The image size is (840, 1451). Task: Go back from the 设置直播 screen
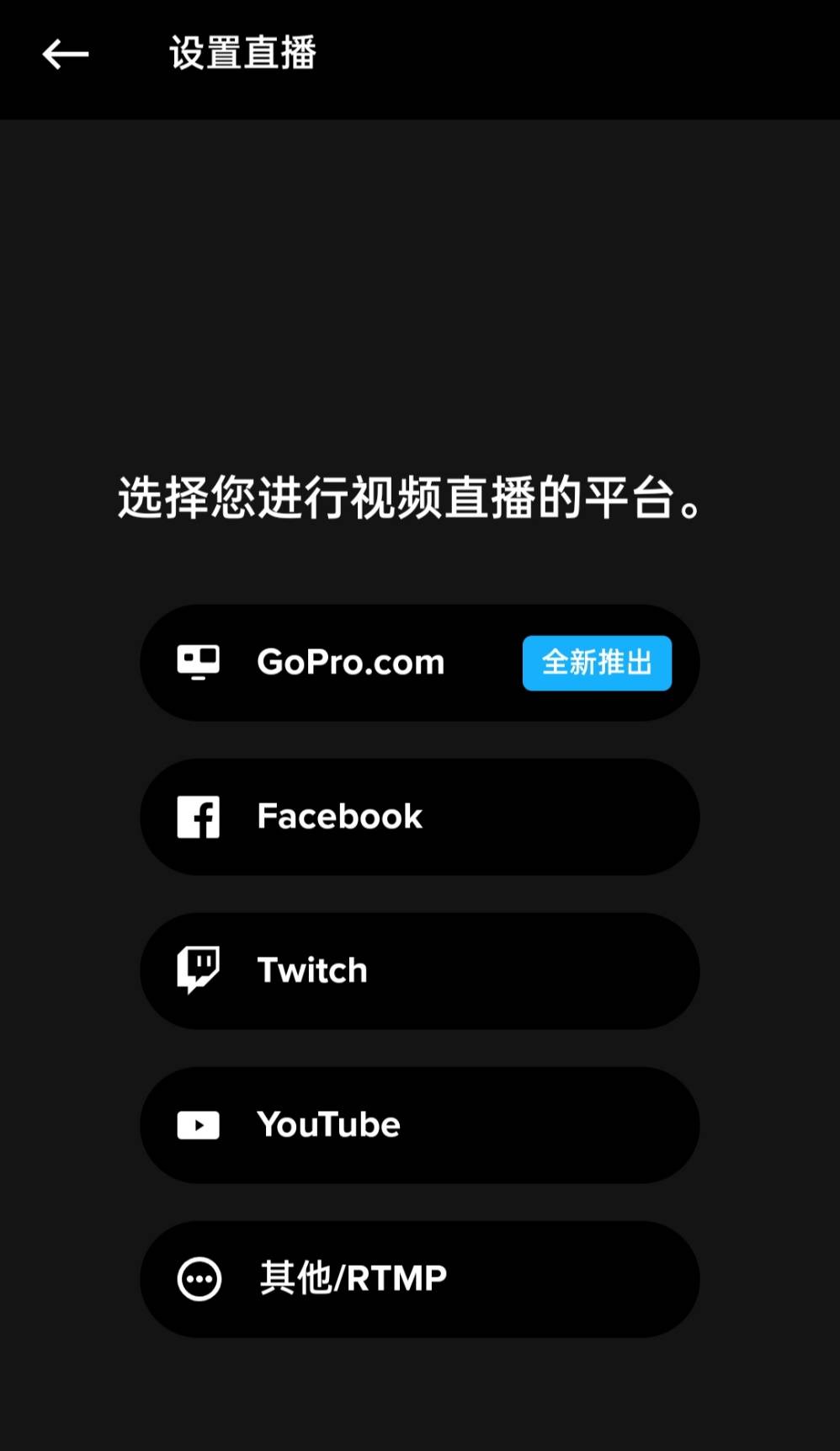point(65,55)
